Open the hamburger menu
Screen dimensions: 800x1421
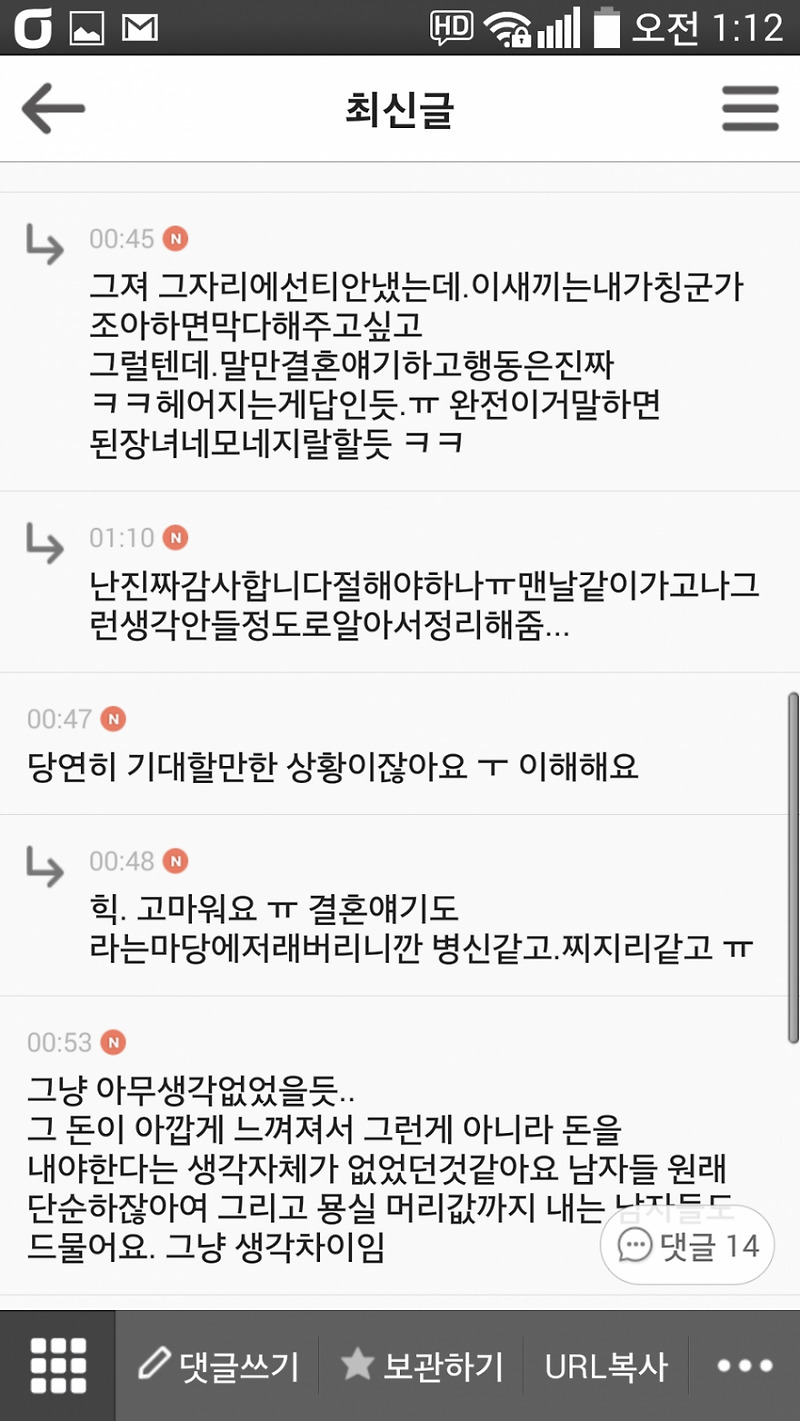click(x=750, y=108)
